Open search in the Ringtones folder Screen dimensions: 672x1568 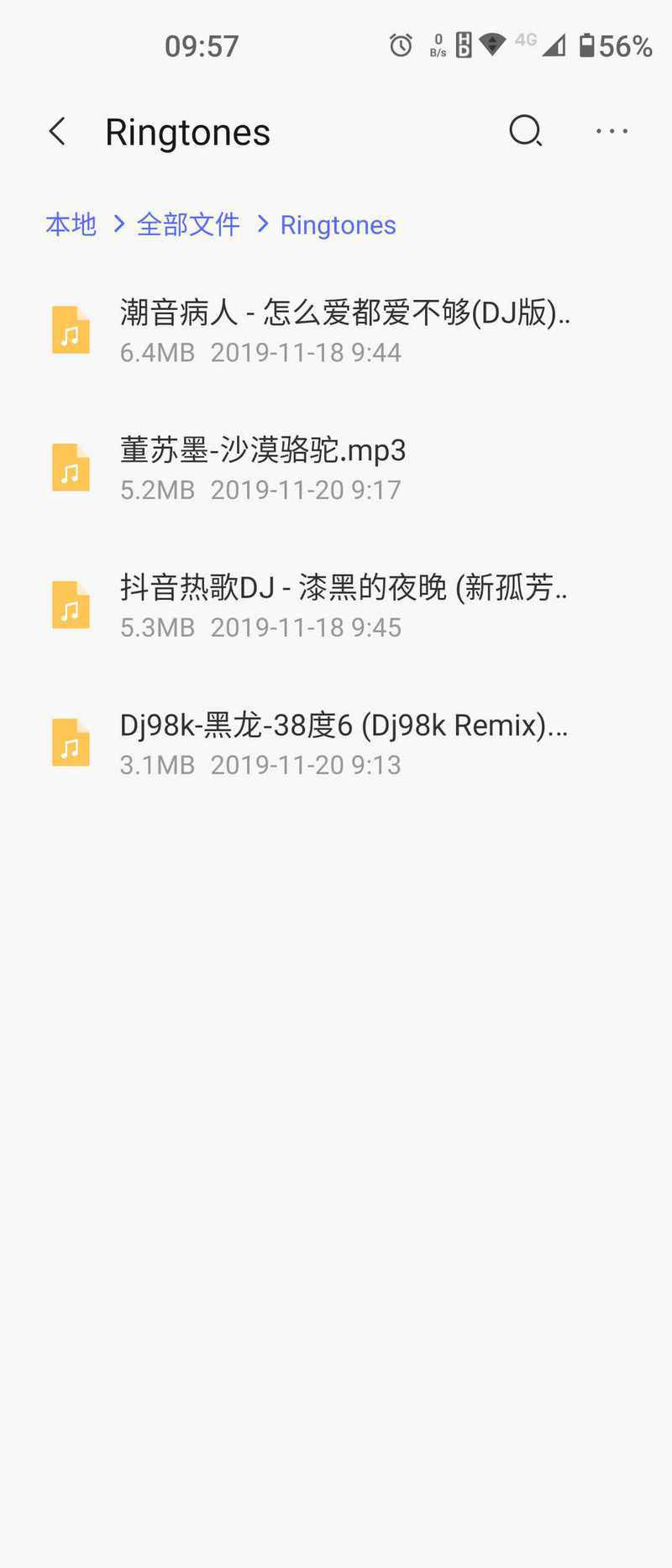pyautogui.click(x=526, y=131)
